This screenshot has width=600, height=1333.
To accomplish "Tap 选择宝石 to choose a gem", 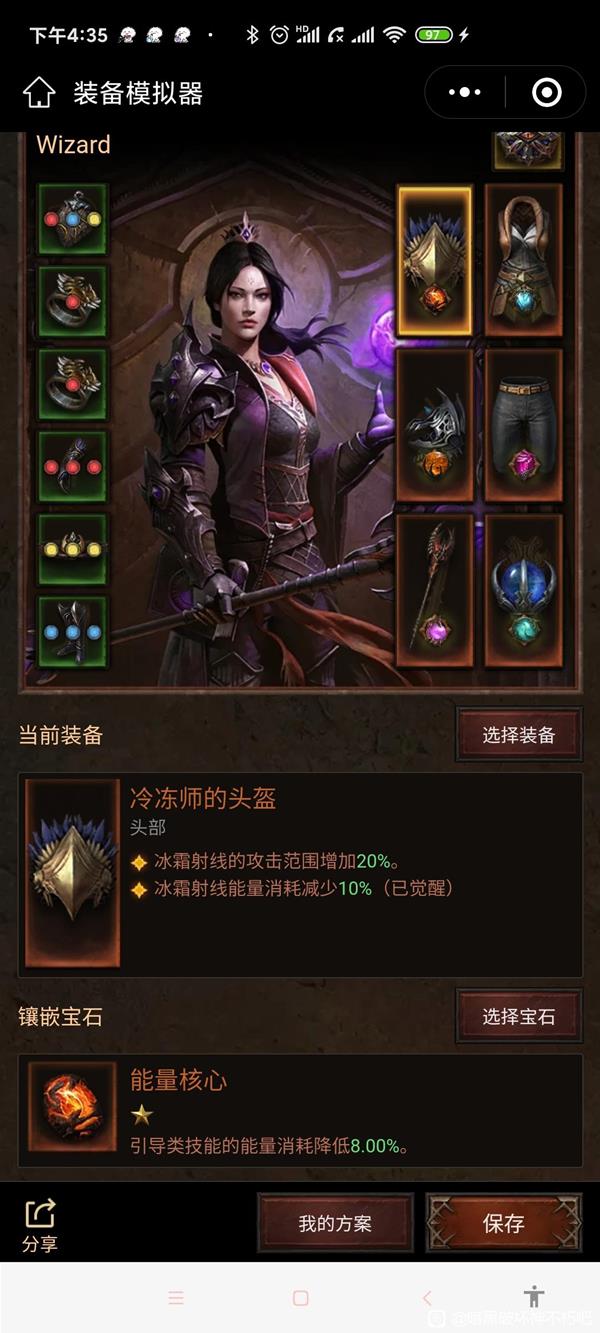I will point(518,1017).
